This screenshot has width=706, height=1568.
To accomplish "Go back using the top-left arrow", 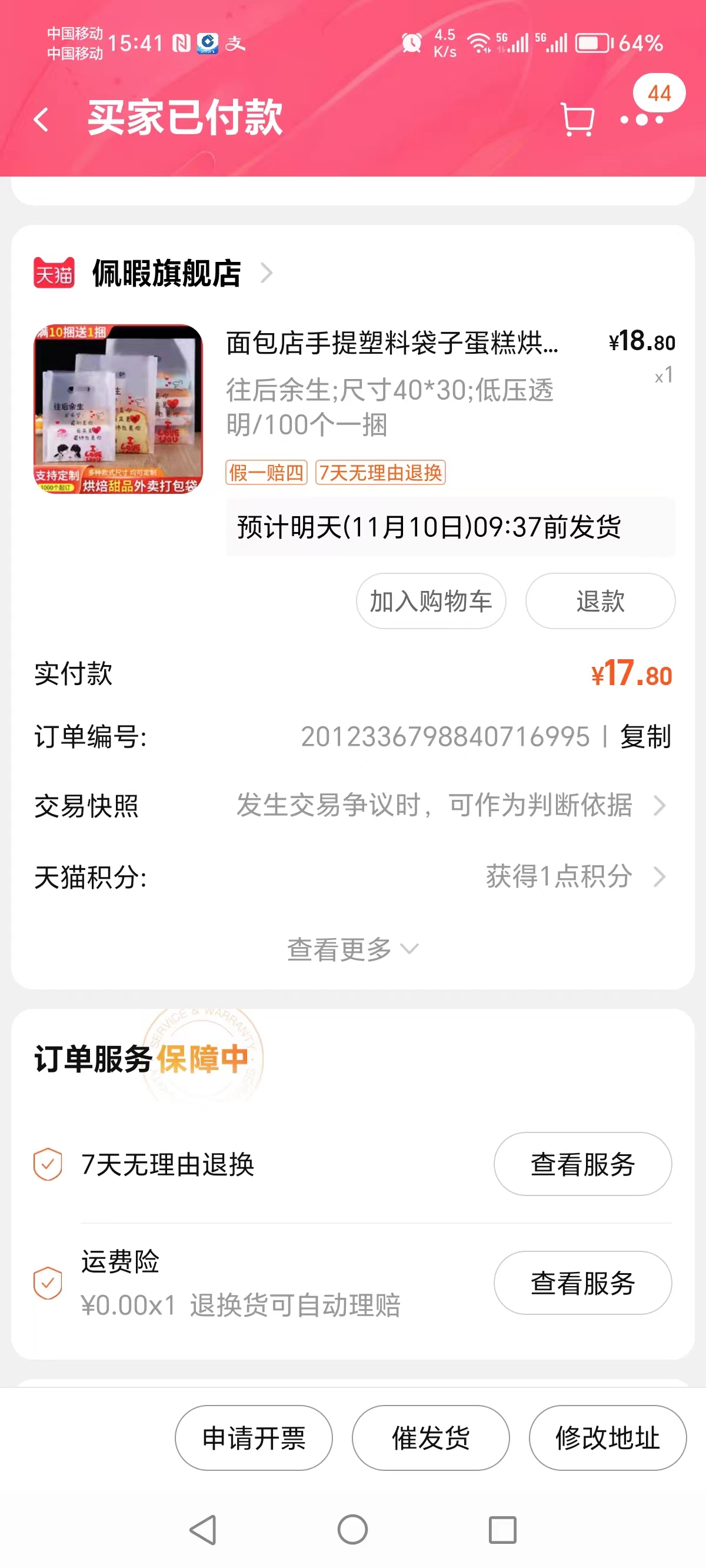I will coord(41,119).
